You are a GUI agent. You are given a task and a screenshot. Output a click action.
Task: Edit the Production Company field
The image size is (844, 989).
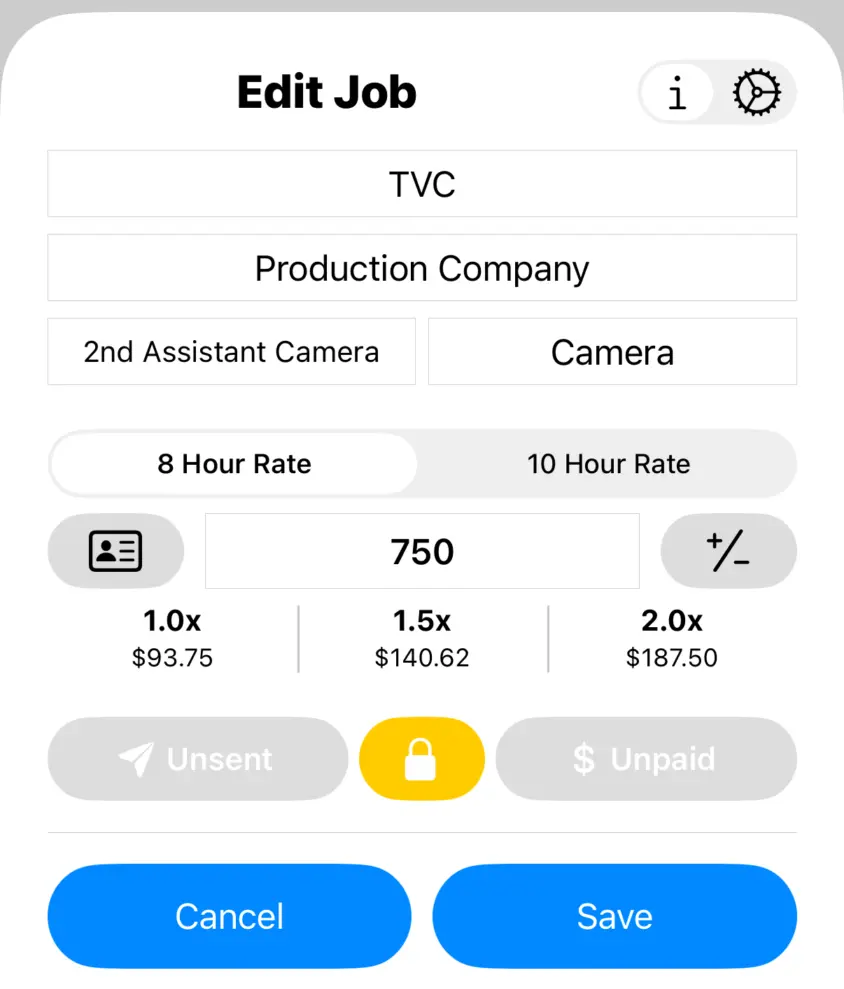[421, 268]
